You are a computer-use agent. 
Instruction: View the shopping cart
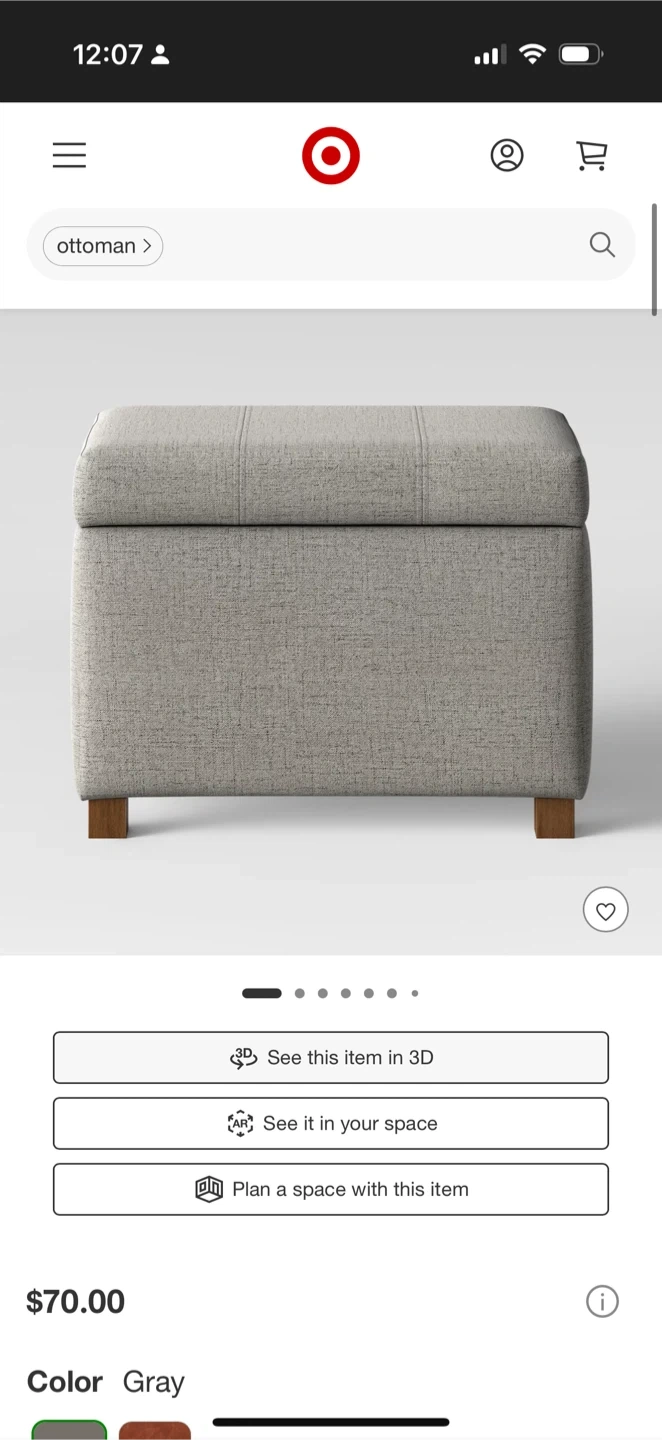coord(592,155)
